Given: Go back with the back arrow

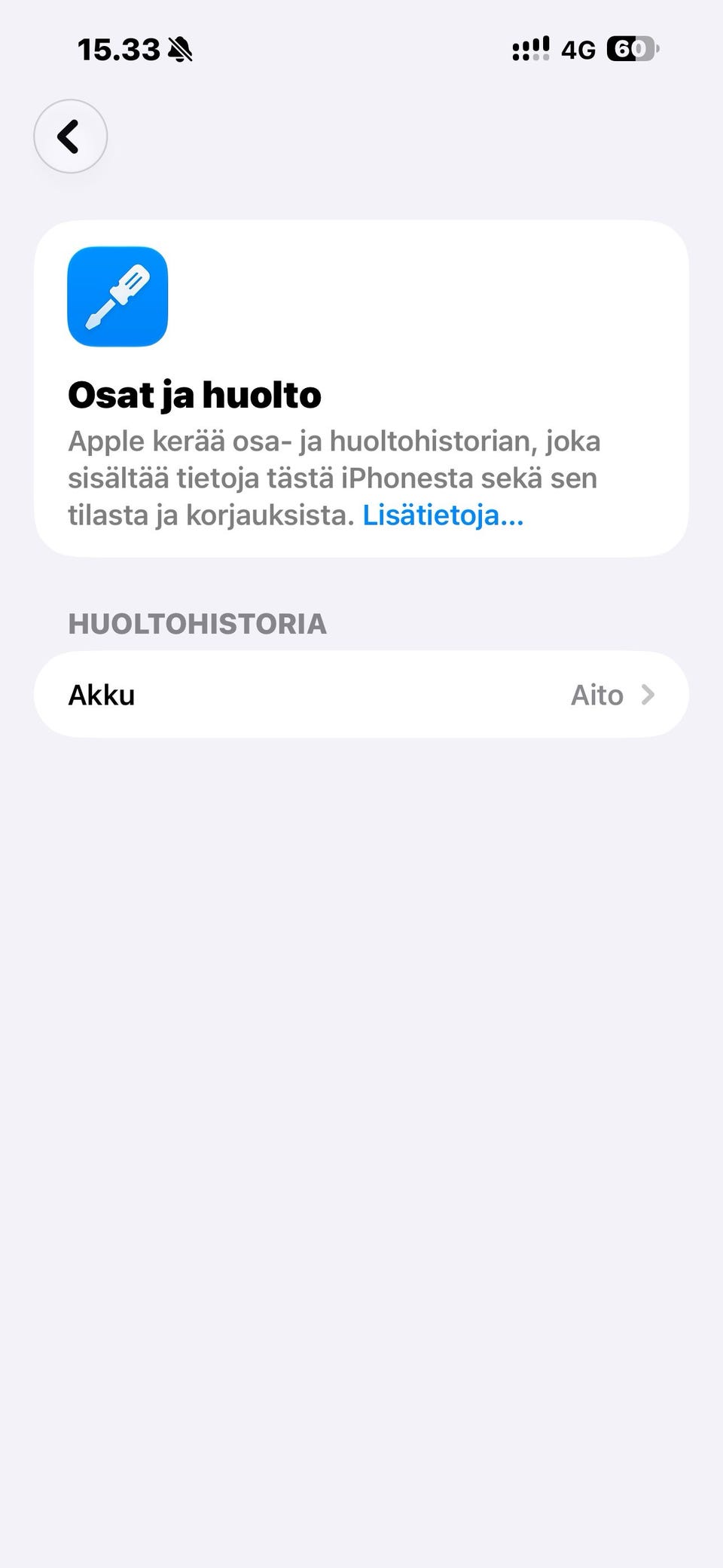Looking at the screenshot, I should tap(70, 136).
